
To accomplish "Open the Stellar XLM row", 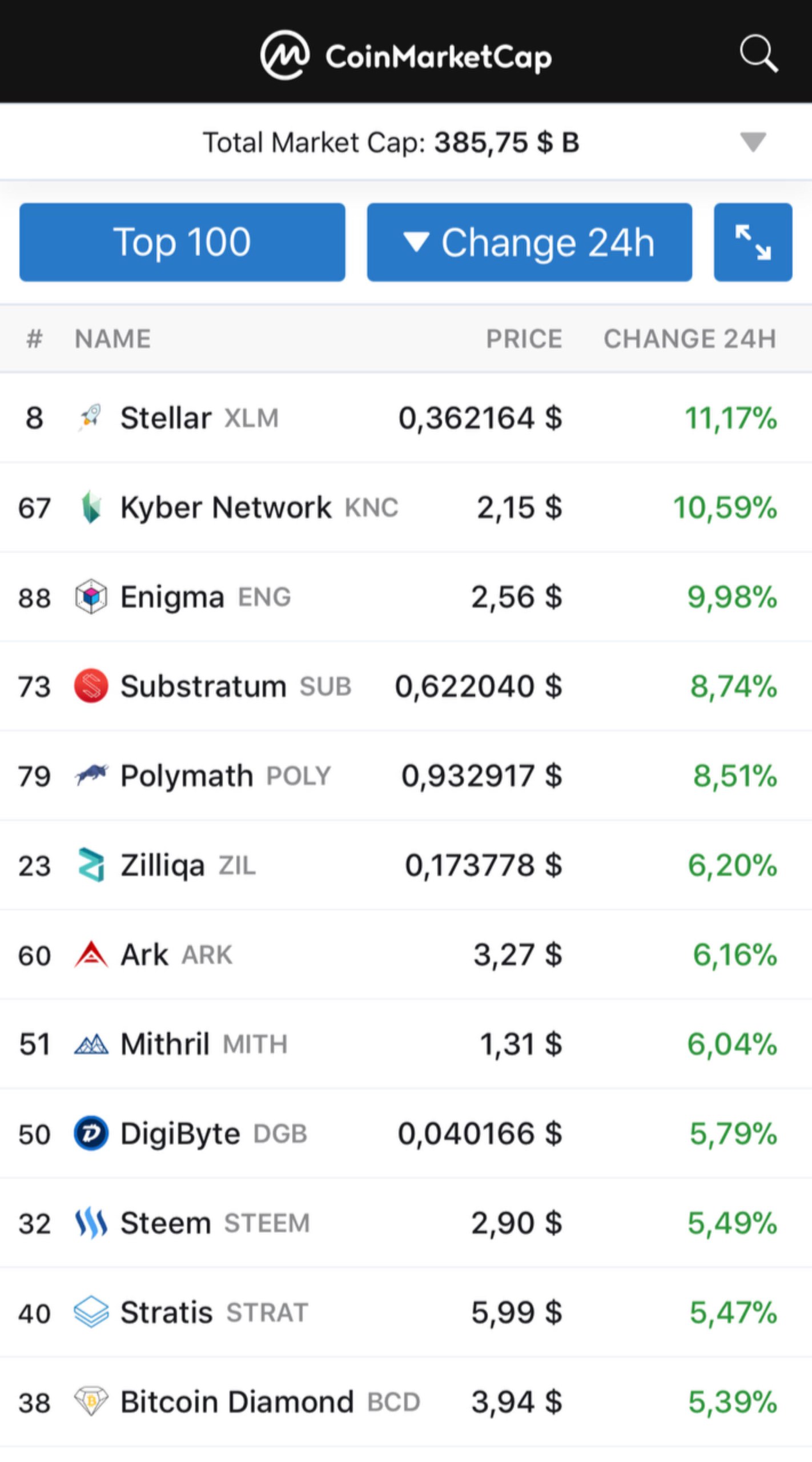I will (x=406, y=418).
